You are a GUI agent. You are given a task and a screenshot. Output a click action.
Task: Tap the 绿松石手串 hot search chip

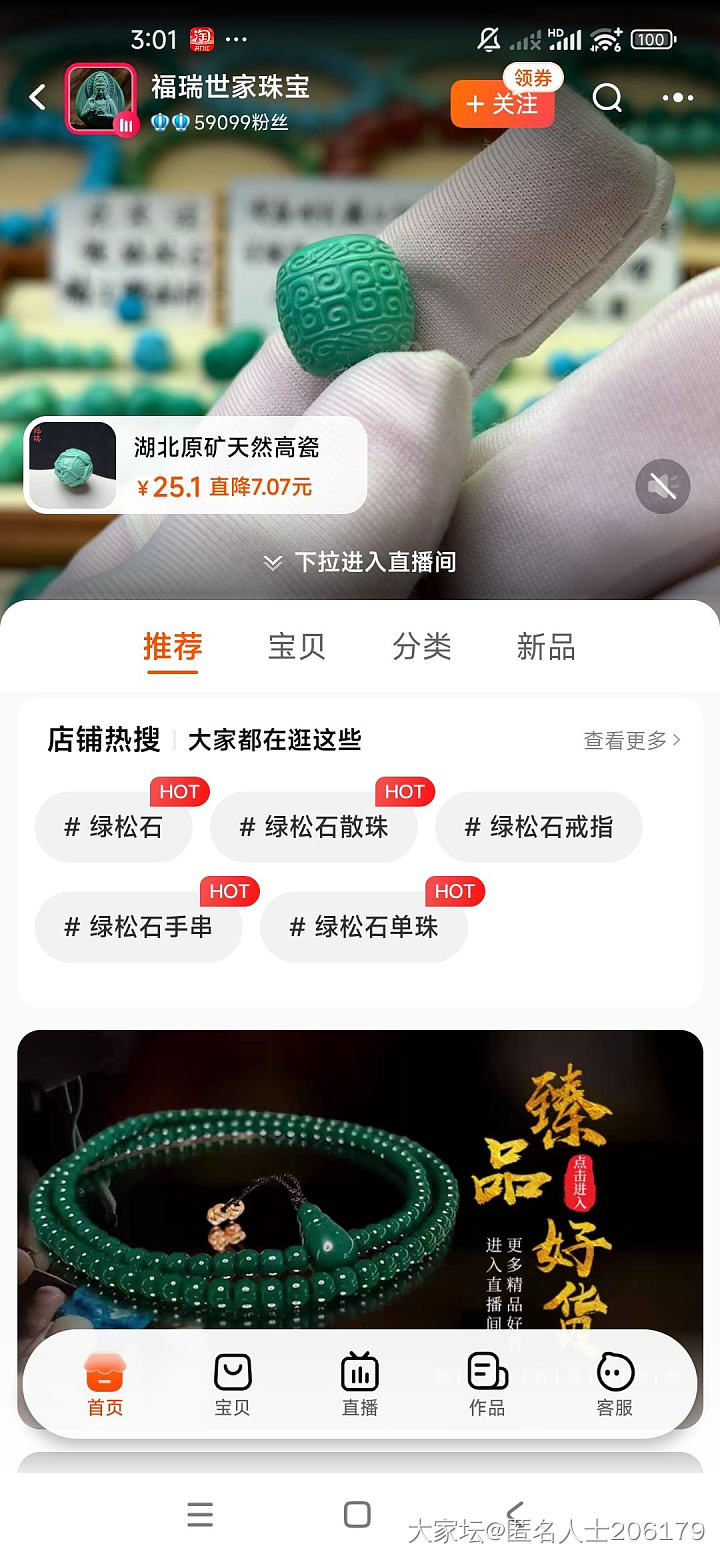click(139, 927)
